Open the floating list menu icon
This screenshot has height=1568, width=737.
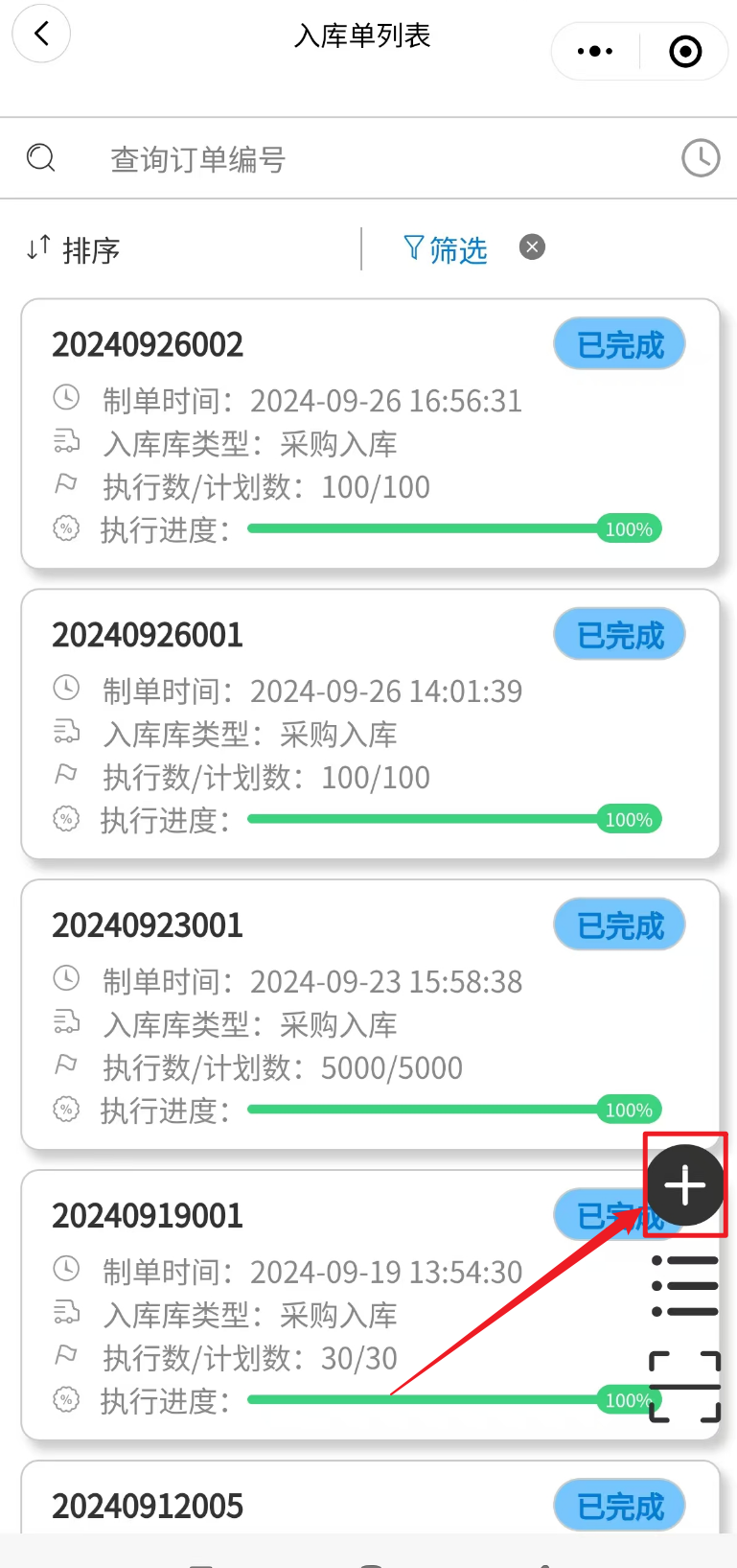tap(685, 1285)
